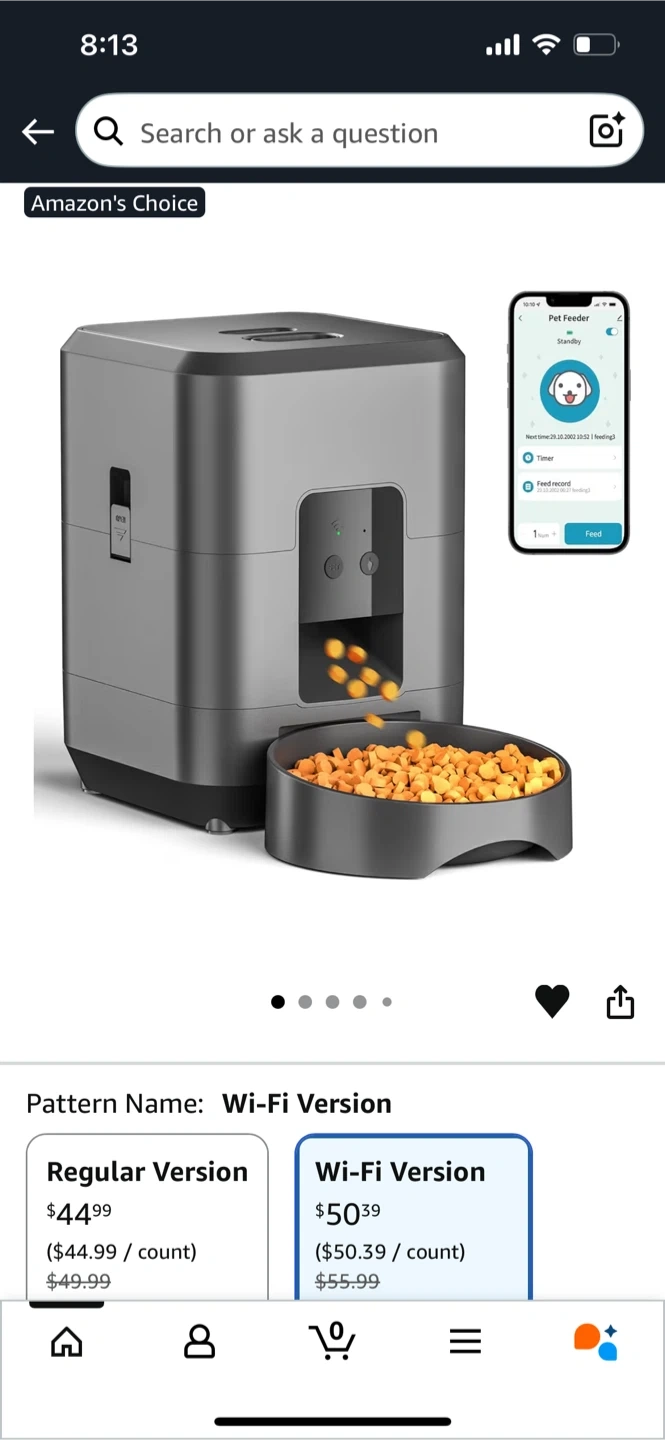Tap the image carousel page dots
This screenshot has width=665, height=1440.
[332, 1001]
